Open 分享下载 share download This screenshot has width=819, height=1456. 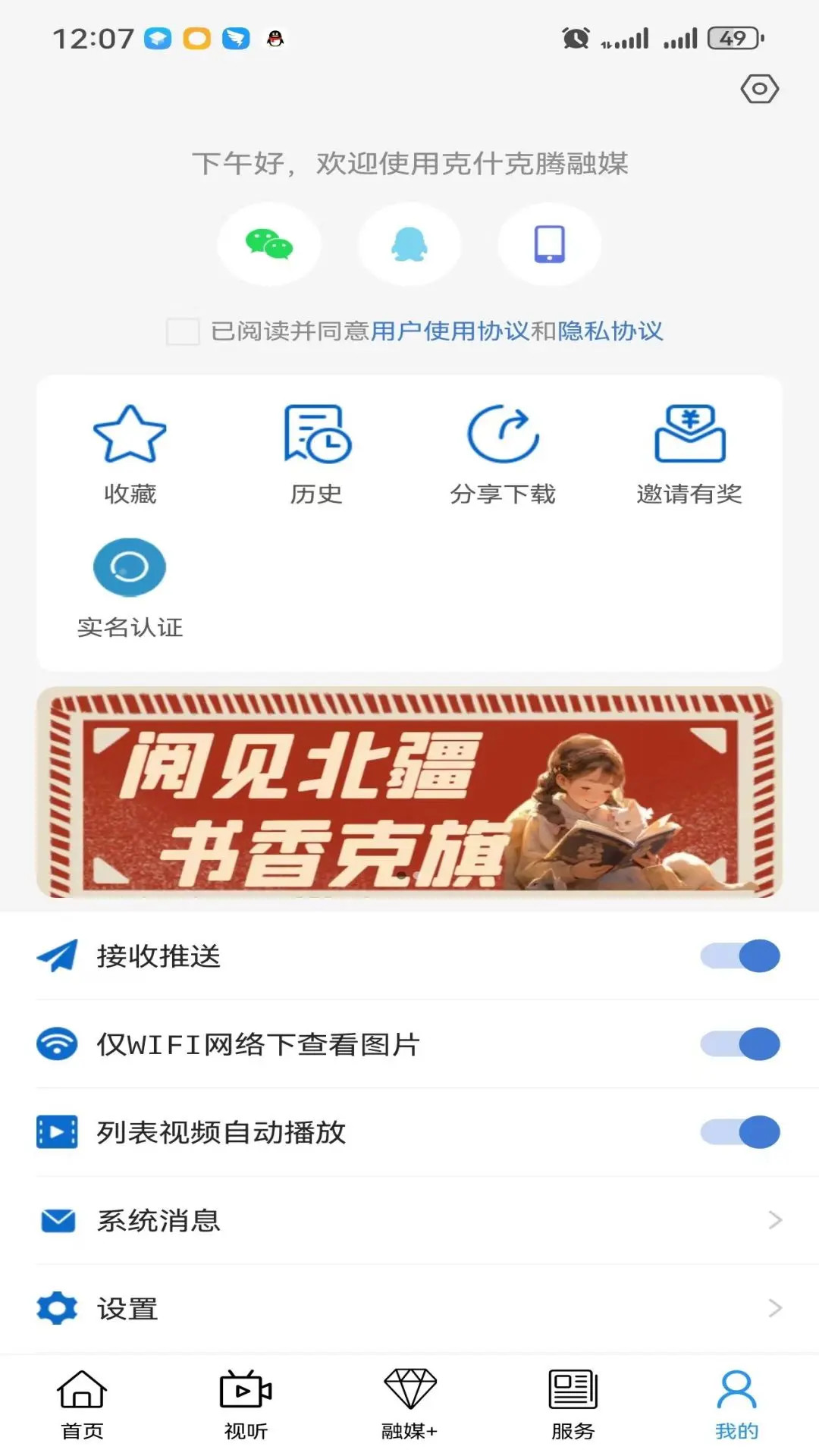pyautogui.click(x=504, y=451)
